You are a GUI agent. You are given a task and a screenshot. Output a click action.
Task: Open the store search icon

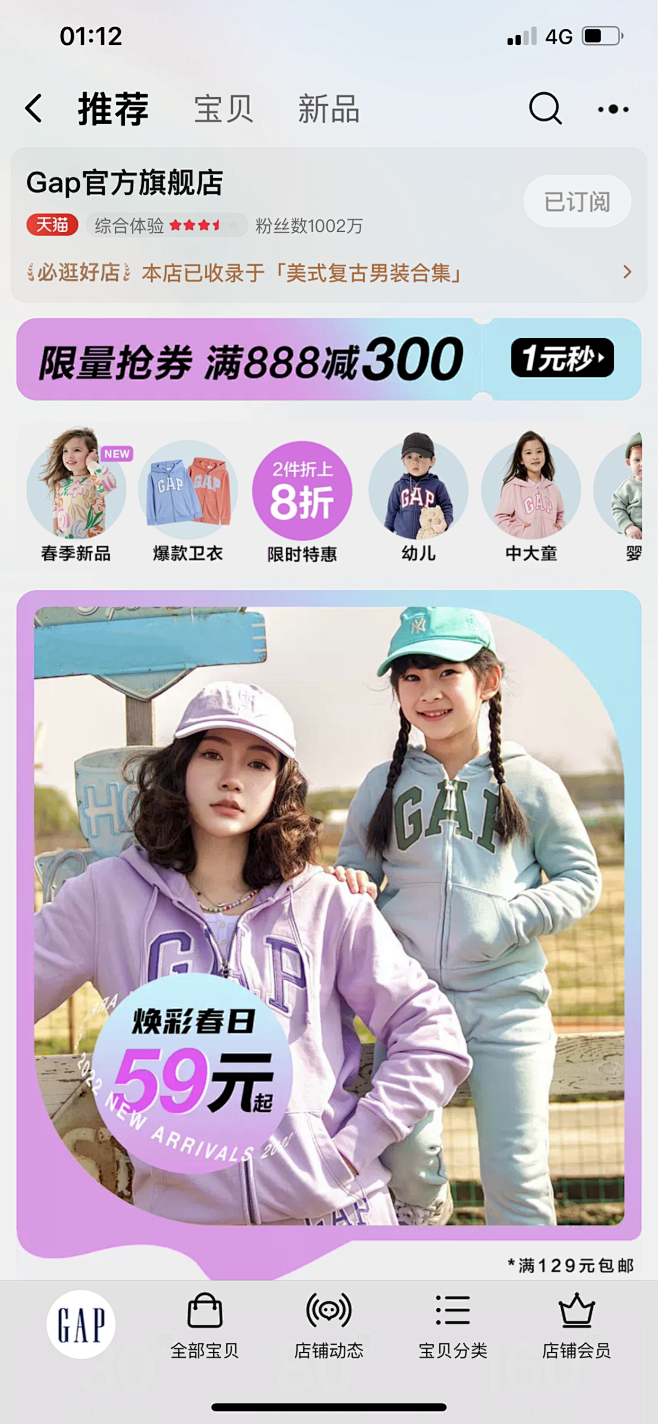545,108
